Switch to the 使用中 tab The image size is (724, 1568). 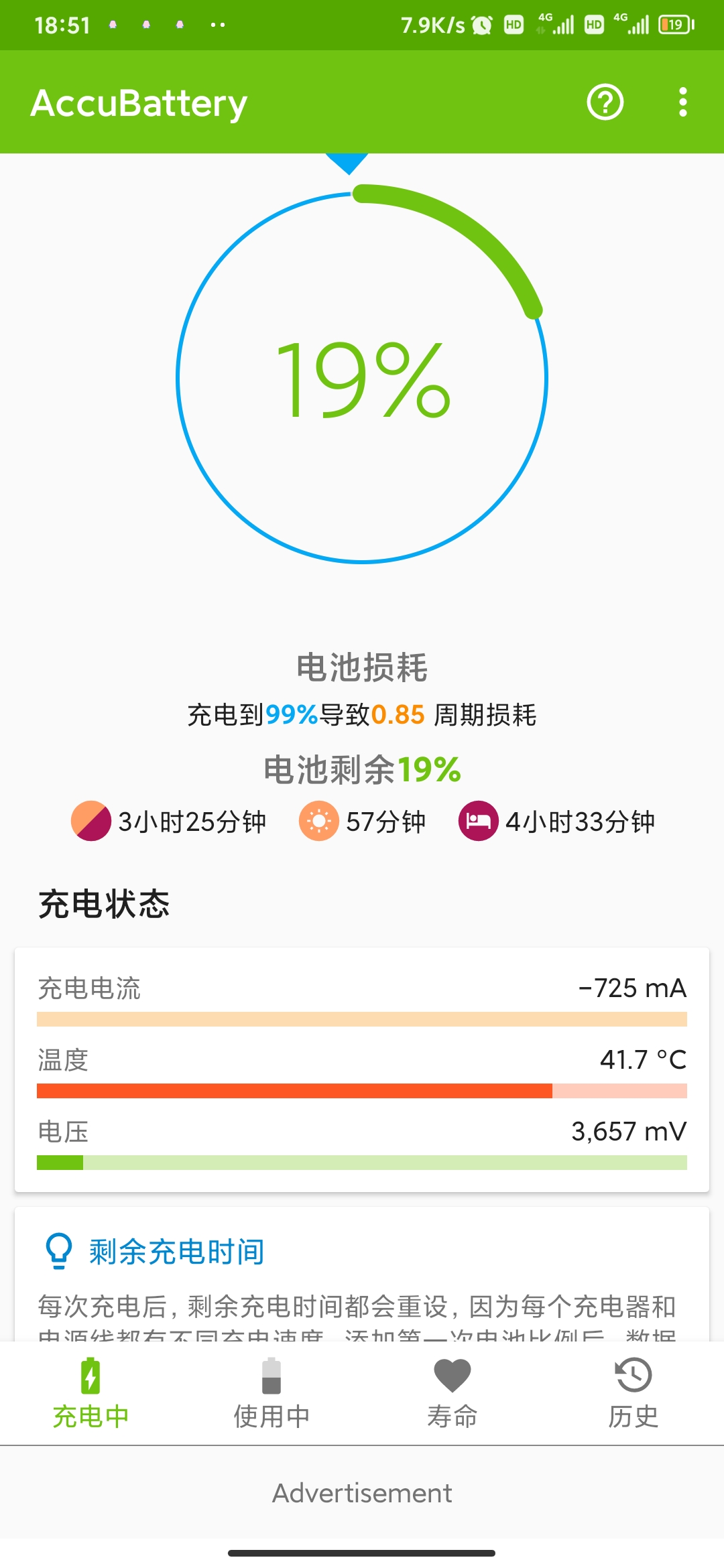coord(271,1394)
